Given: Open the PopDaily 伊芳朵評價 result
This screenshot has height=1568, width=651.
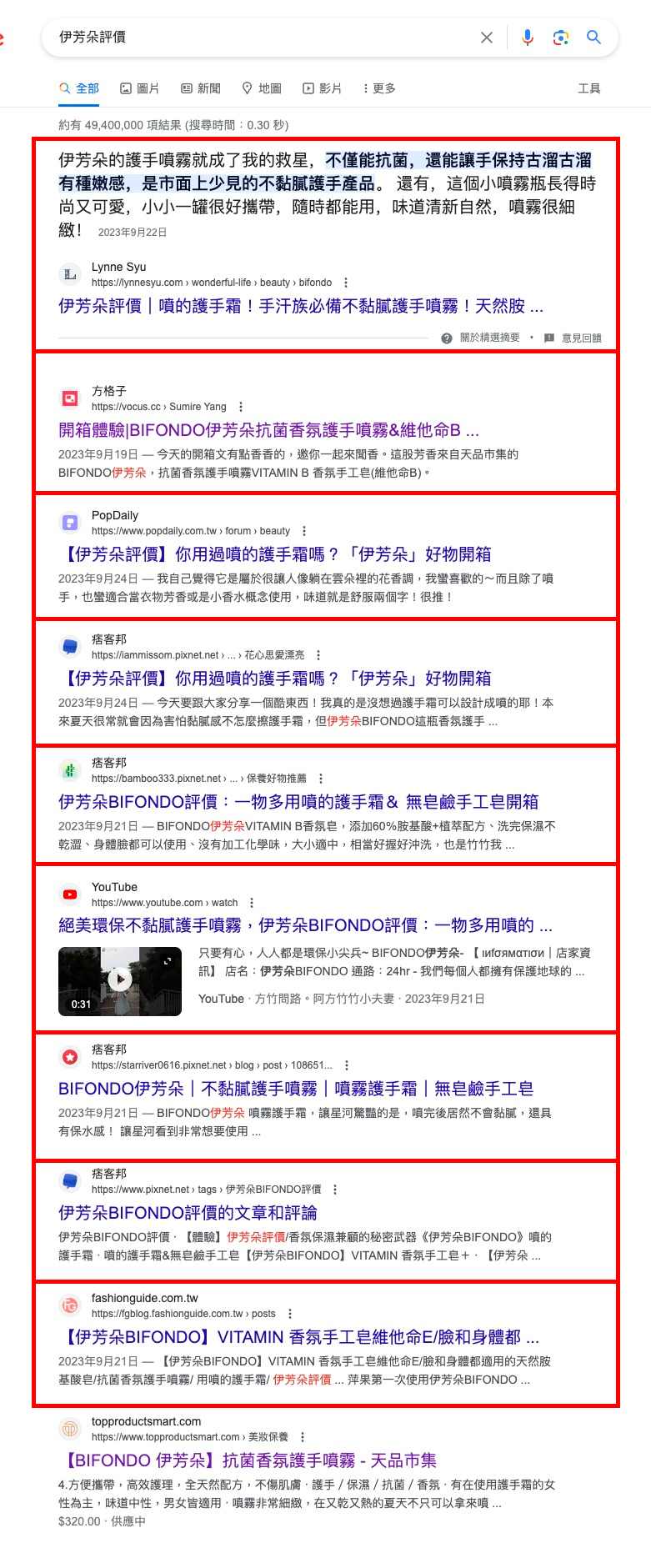Looking at the screenshot, I should (278, 554).
